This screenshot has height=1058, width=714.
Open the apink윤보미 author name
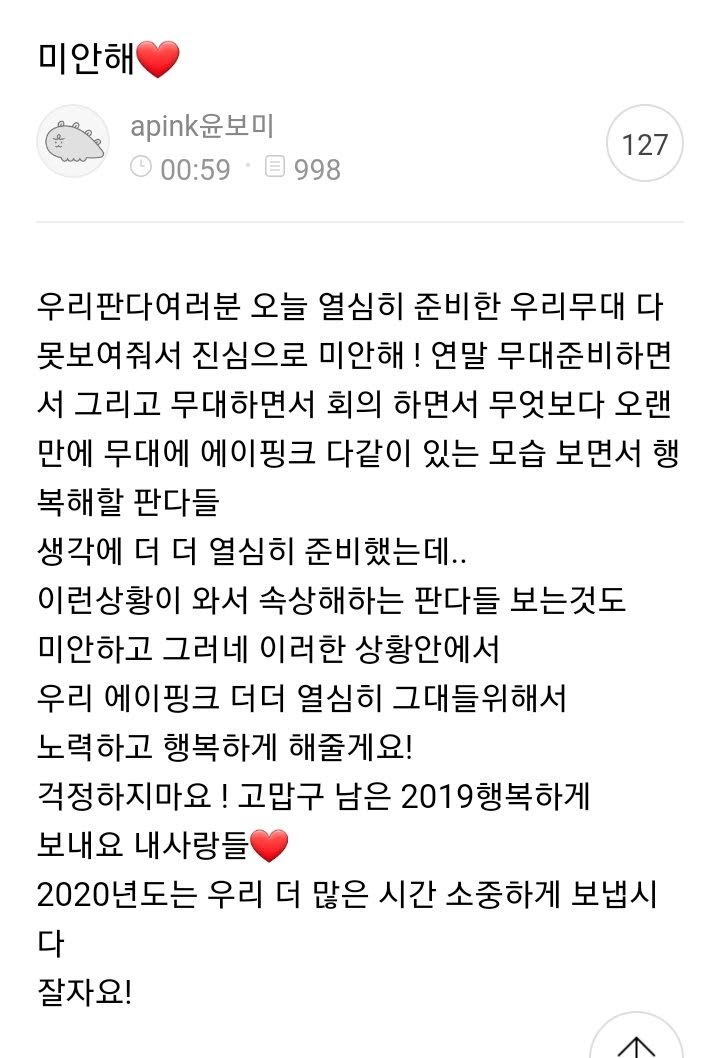(202, 126)
